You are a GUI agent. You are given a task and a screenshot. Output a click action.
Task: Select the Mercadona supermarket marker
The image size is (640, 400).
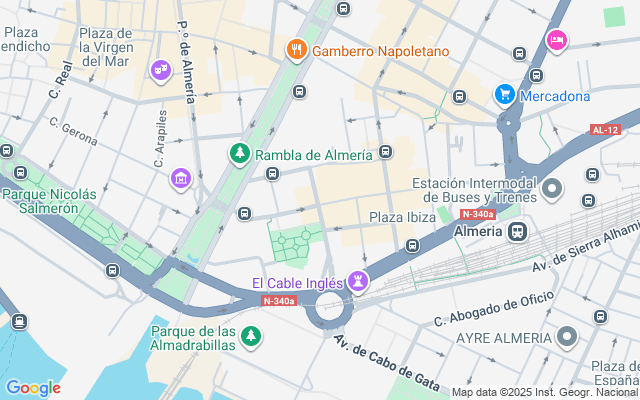tap(505, 96)
